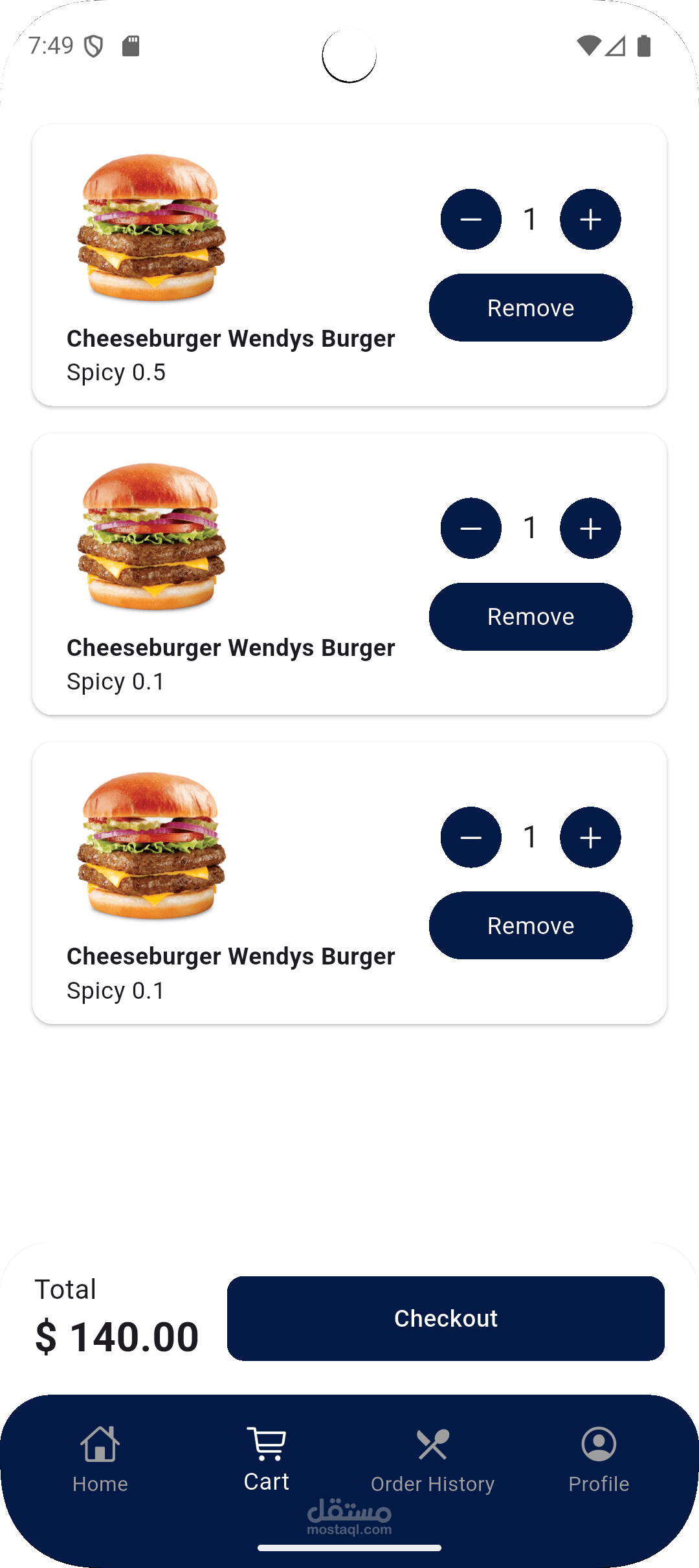Proceed to Checkout
Screen dimensions: 699x1568
click(445, 1318)
